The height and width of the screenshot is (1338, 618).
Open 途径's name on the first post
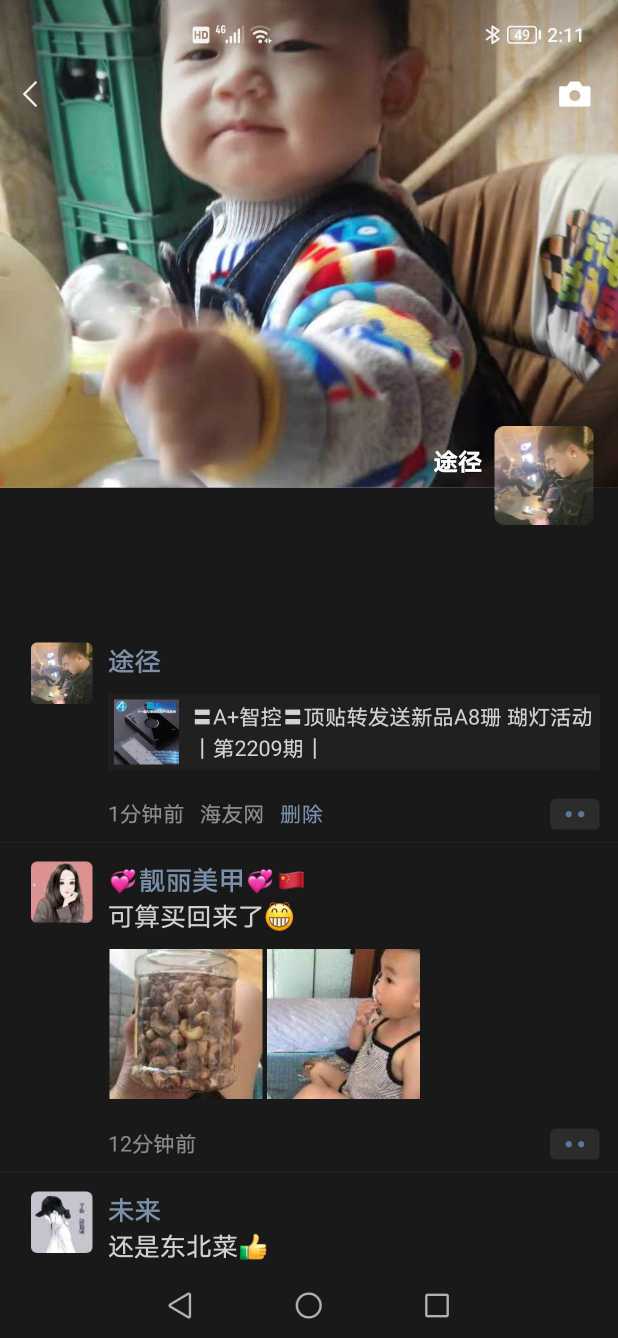pos(134,661)
